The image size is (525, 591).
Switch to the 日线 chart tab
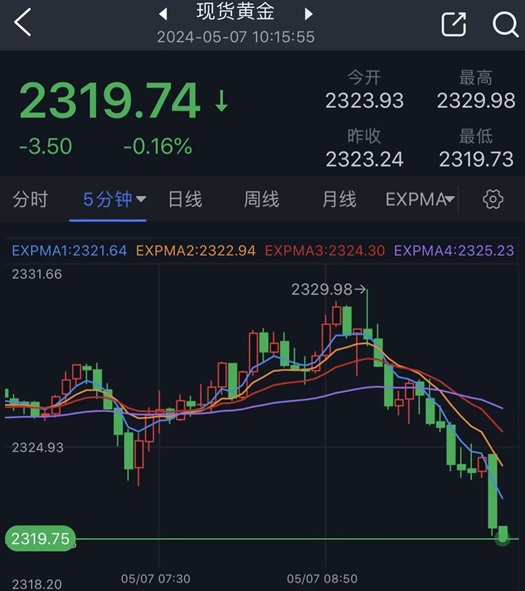click(185, 199)
